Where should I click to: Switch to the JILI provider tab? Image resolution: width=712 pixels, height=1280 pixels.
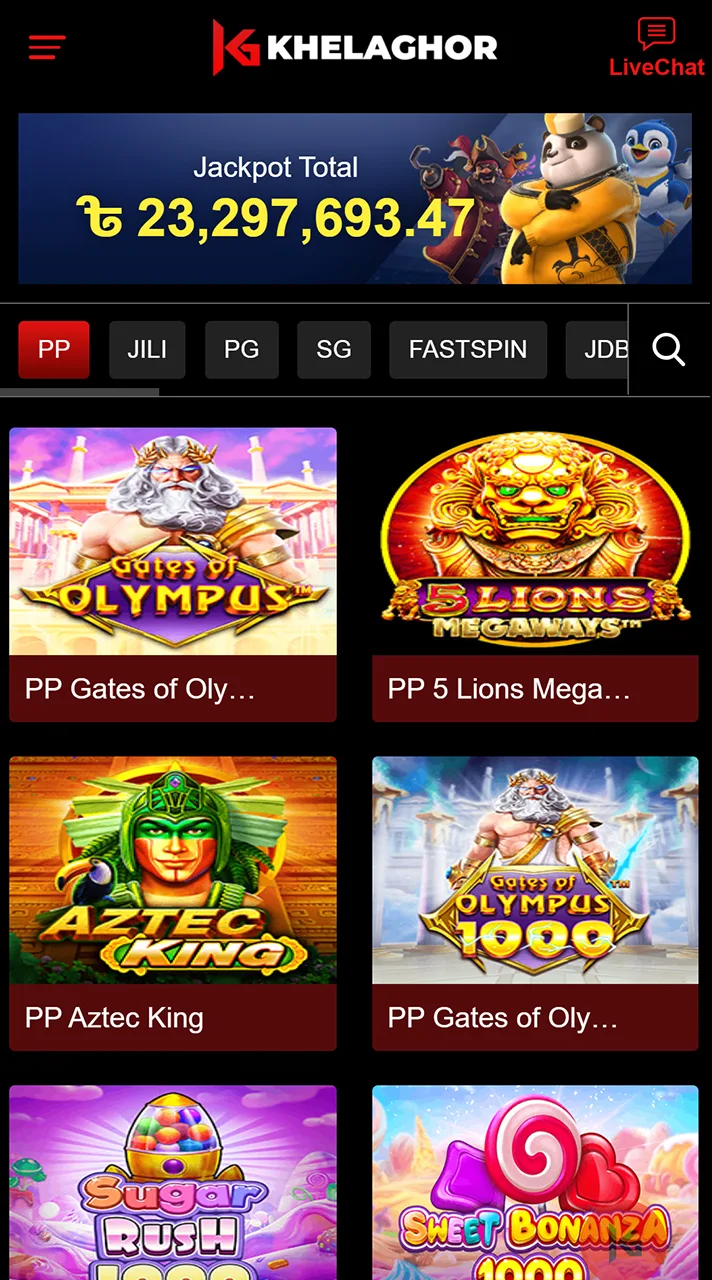[147, 349]
